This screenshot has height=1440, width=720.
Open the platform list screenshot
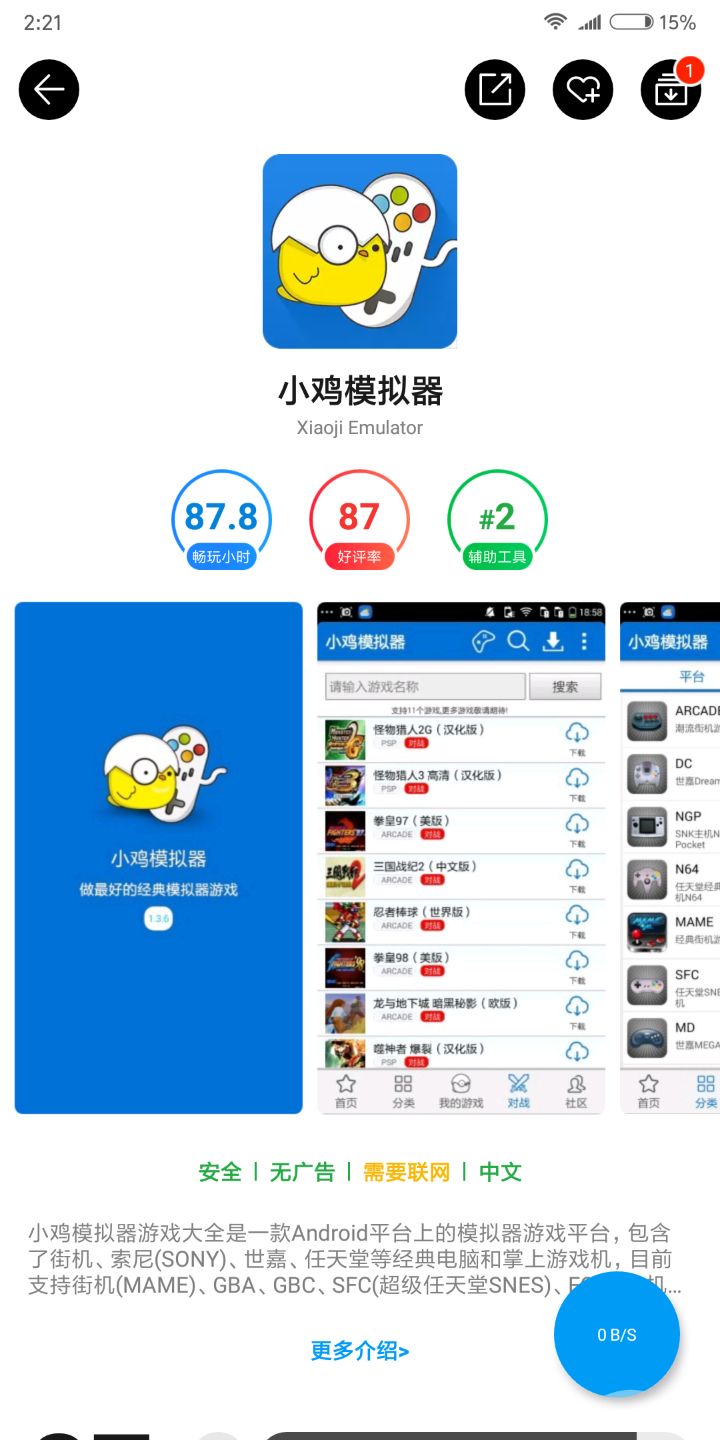point(670,857)
